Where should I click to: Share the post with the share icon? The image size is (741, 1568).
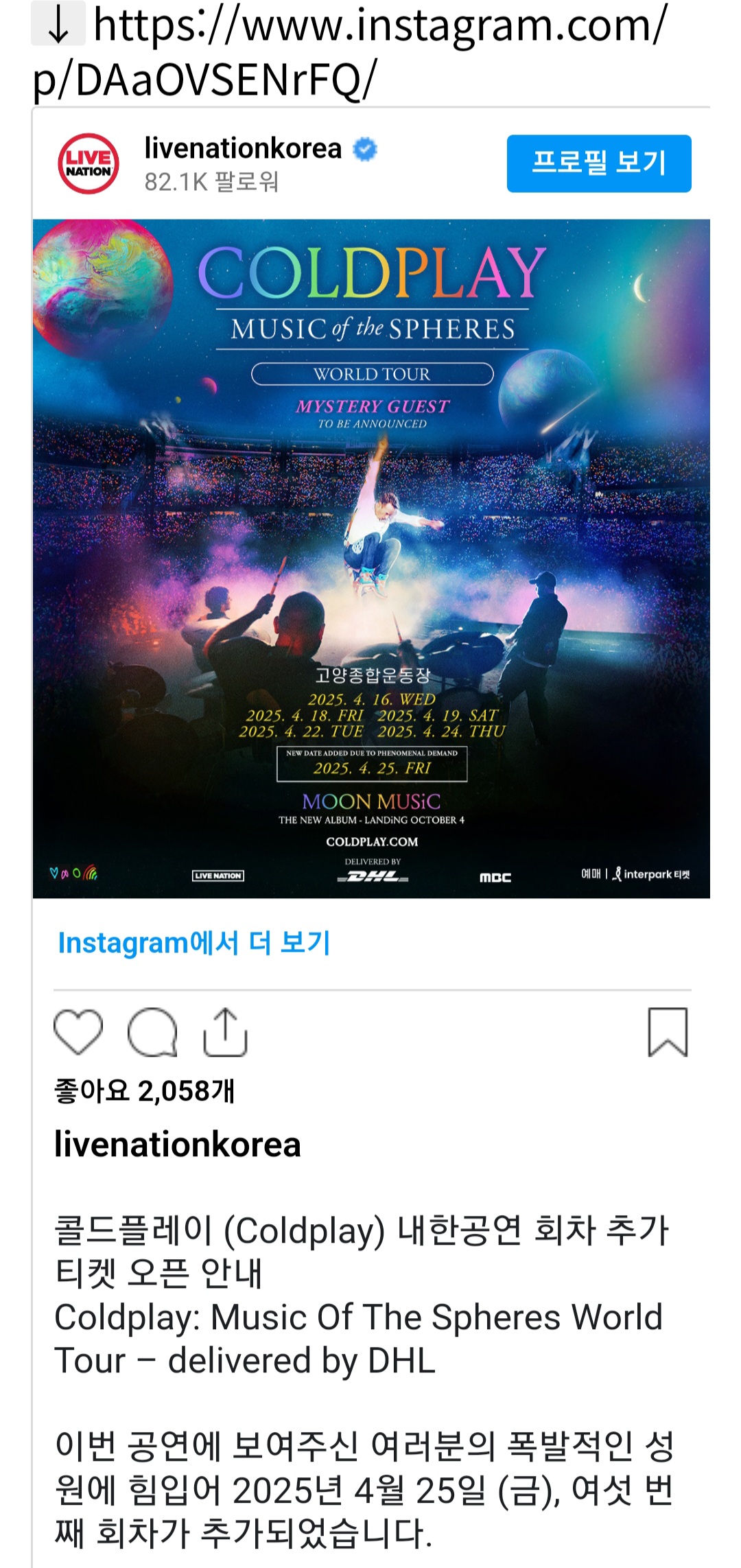(225, 1032)
